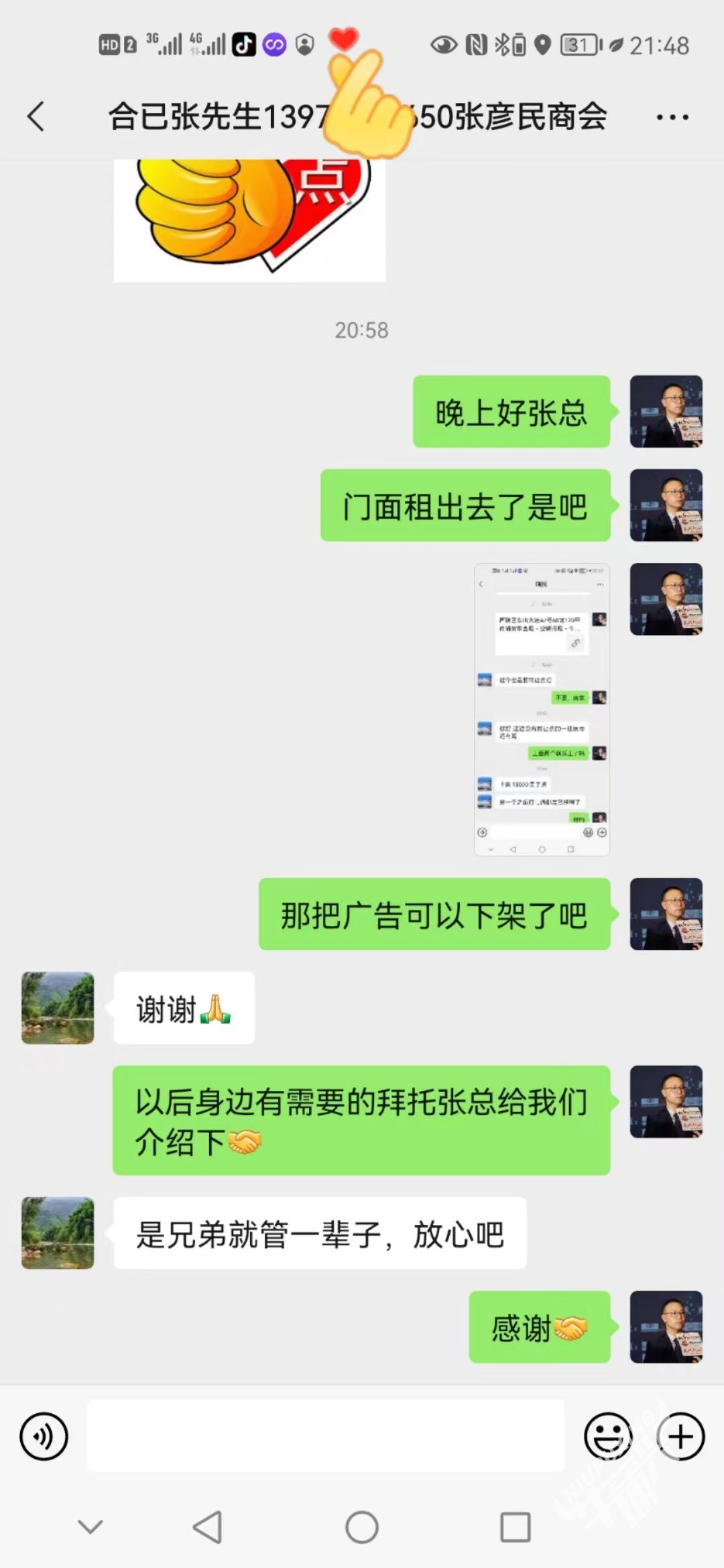Open the landscape avatar contact profile beside 谢谢
The width and height of the screenshot is (724, 1568).
click(58, 1008)
